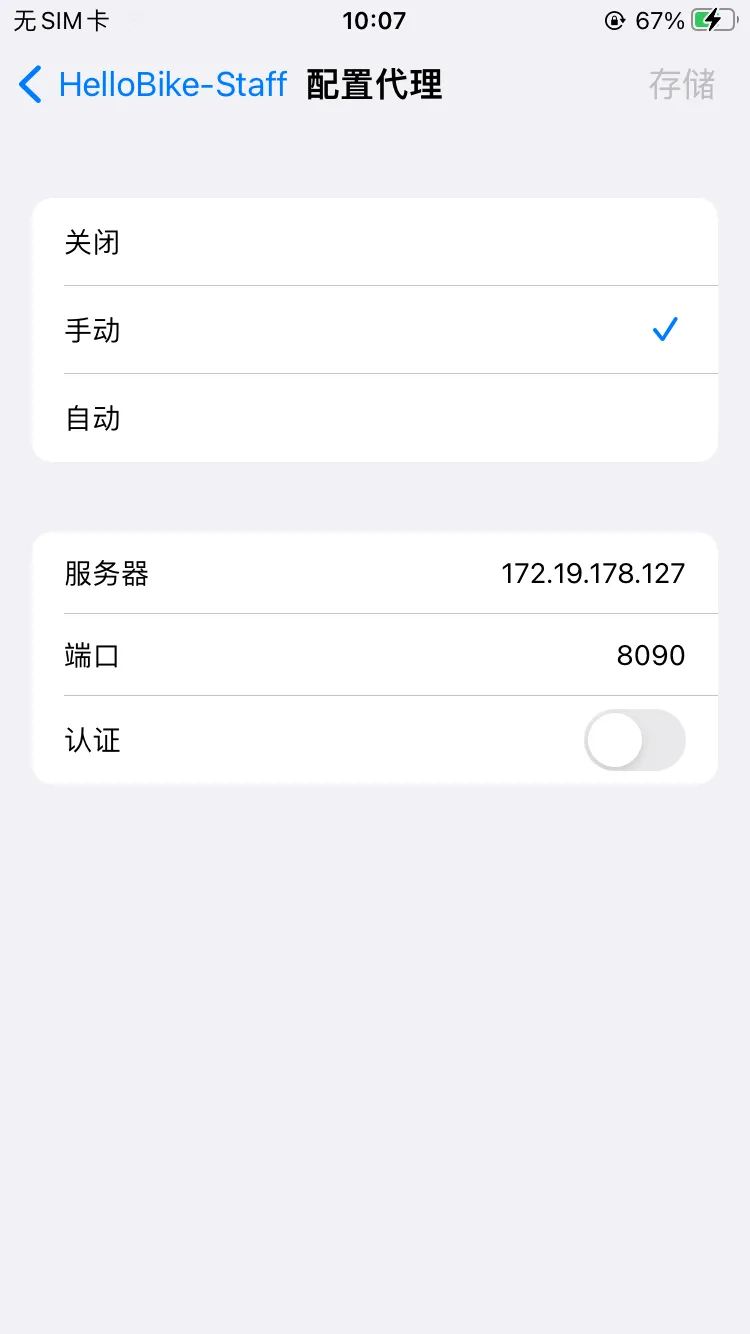The height and width of the screenshot is (1334, 750).
Task: Edit the 服务器 address field
Action: [x=375, y=573]
